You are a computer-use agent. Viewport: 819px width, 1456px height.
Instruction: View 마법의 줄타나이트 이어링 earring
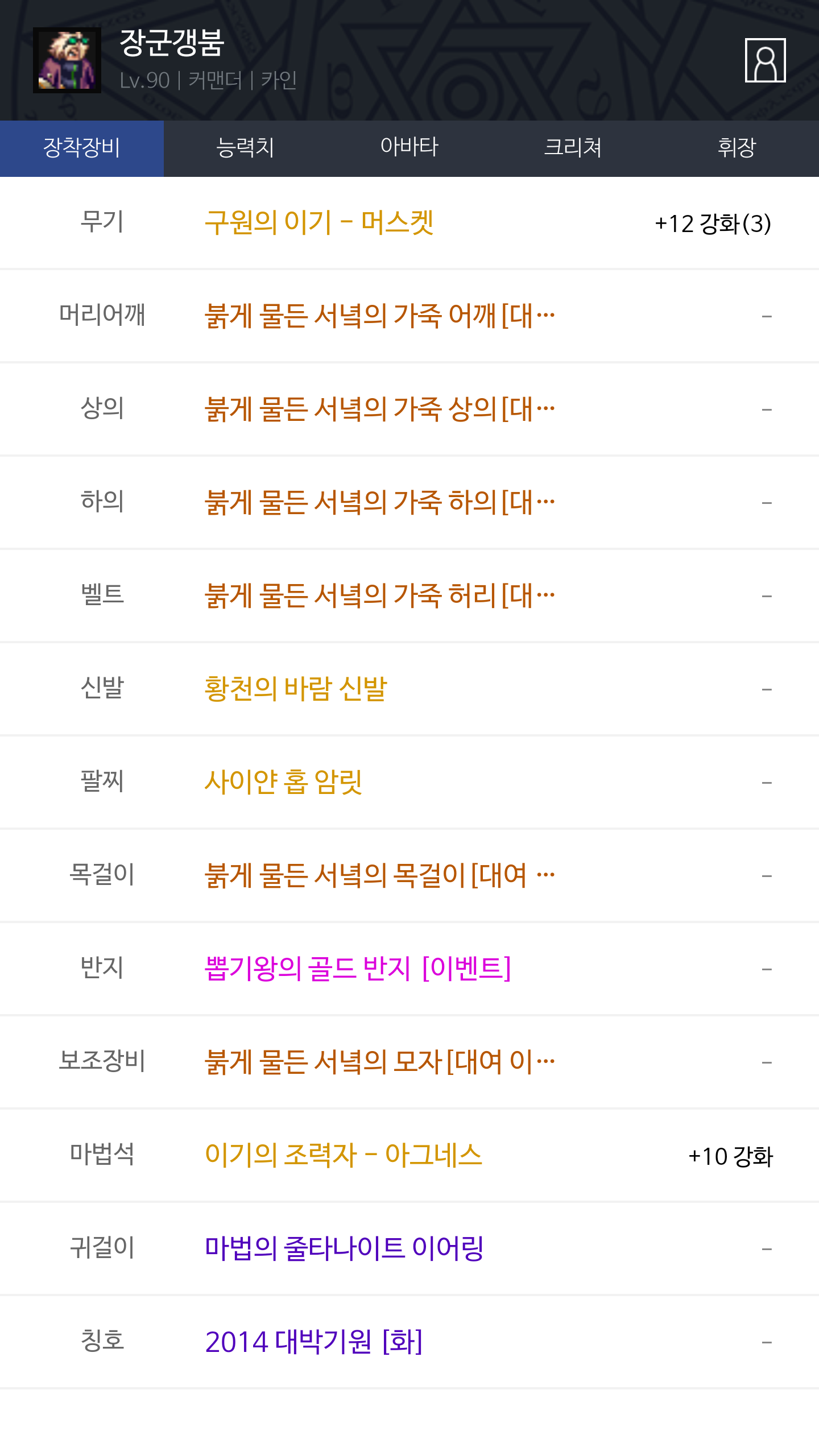tap(344, 1248)
